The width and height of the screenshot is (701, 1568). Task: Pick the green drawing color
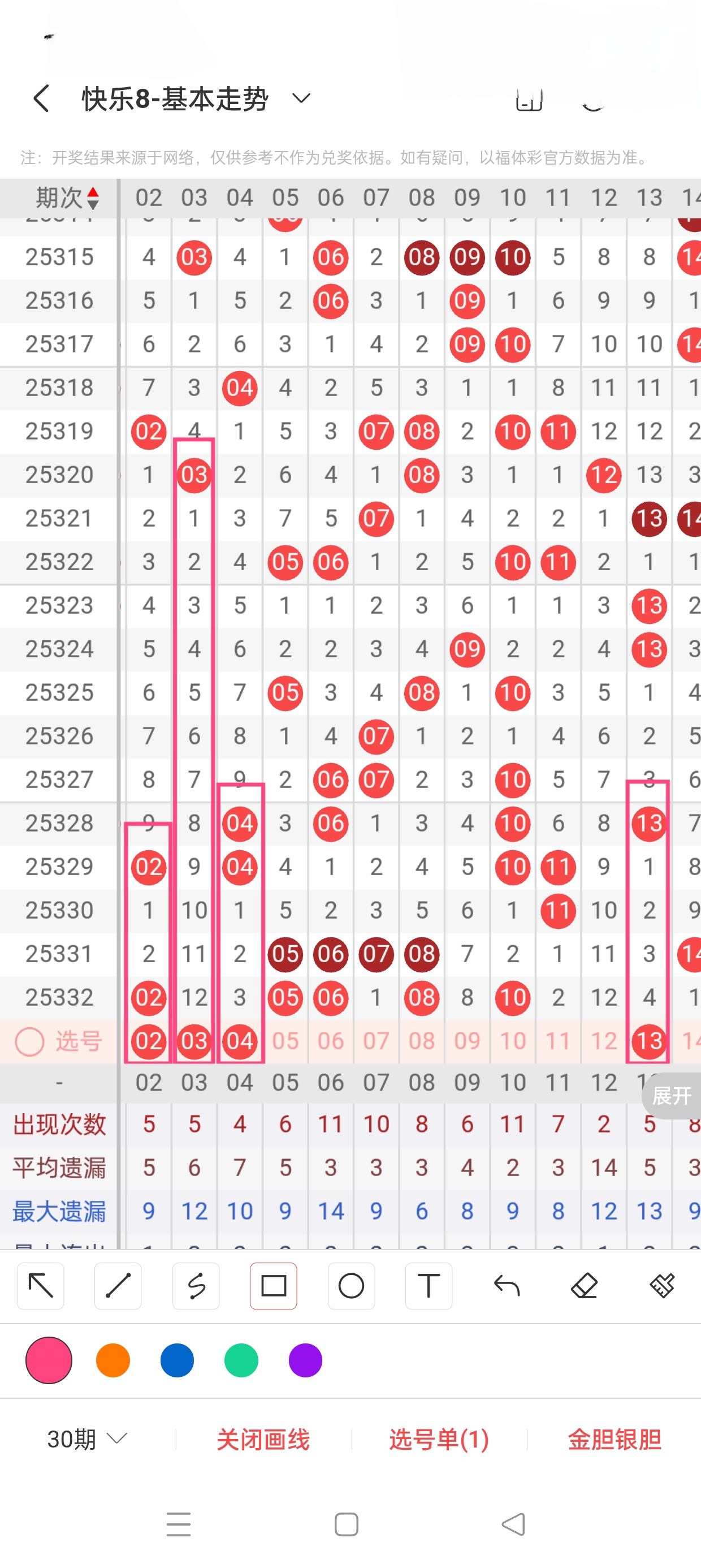241,1360
